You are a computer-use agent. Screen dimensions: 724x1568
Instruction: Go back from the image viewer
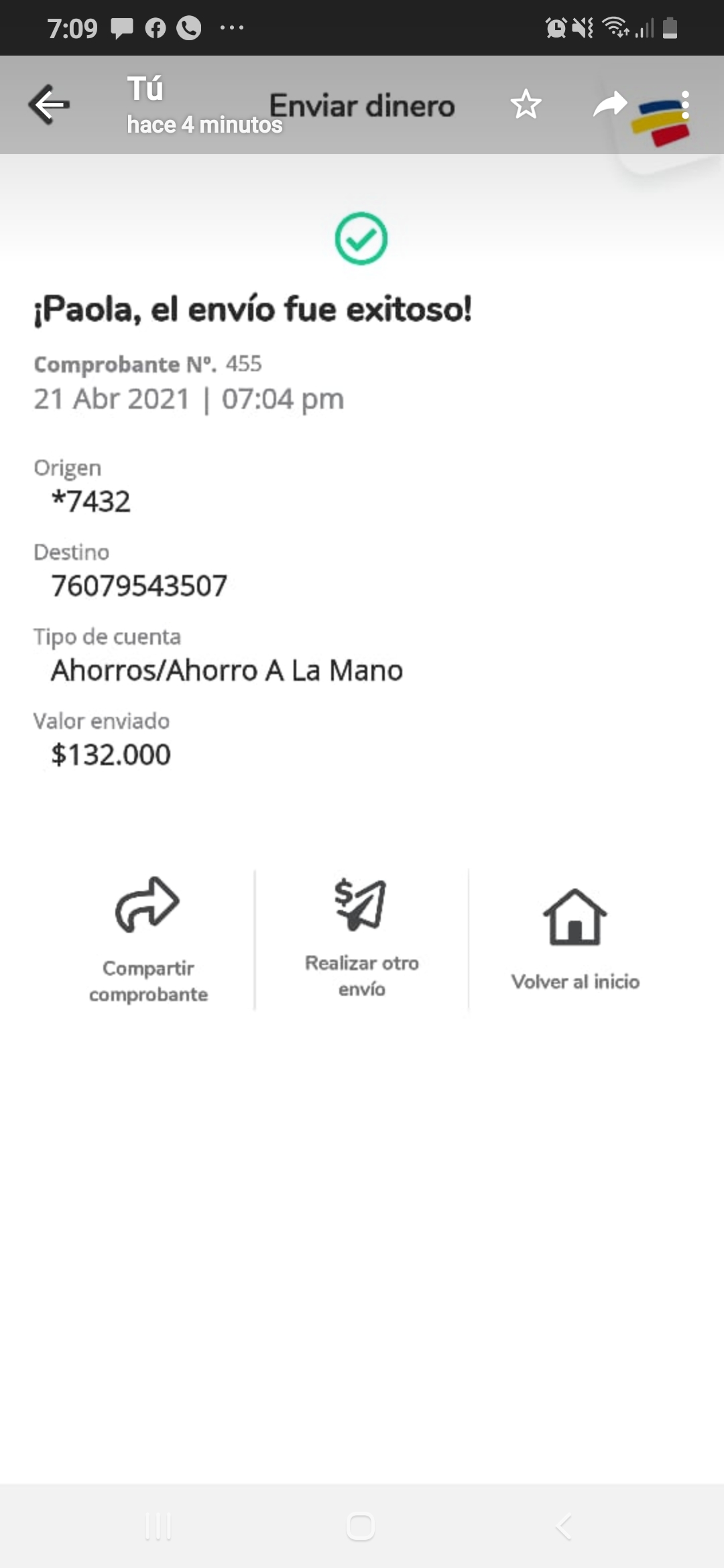coord(49,105)
